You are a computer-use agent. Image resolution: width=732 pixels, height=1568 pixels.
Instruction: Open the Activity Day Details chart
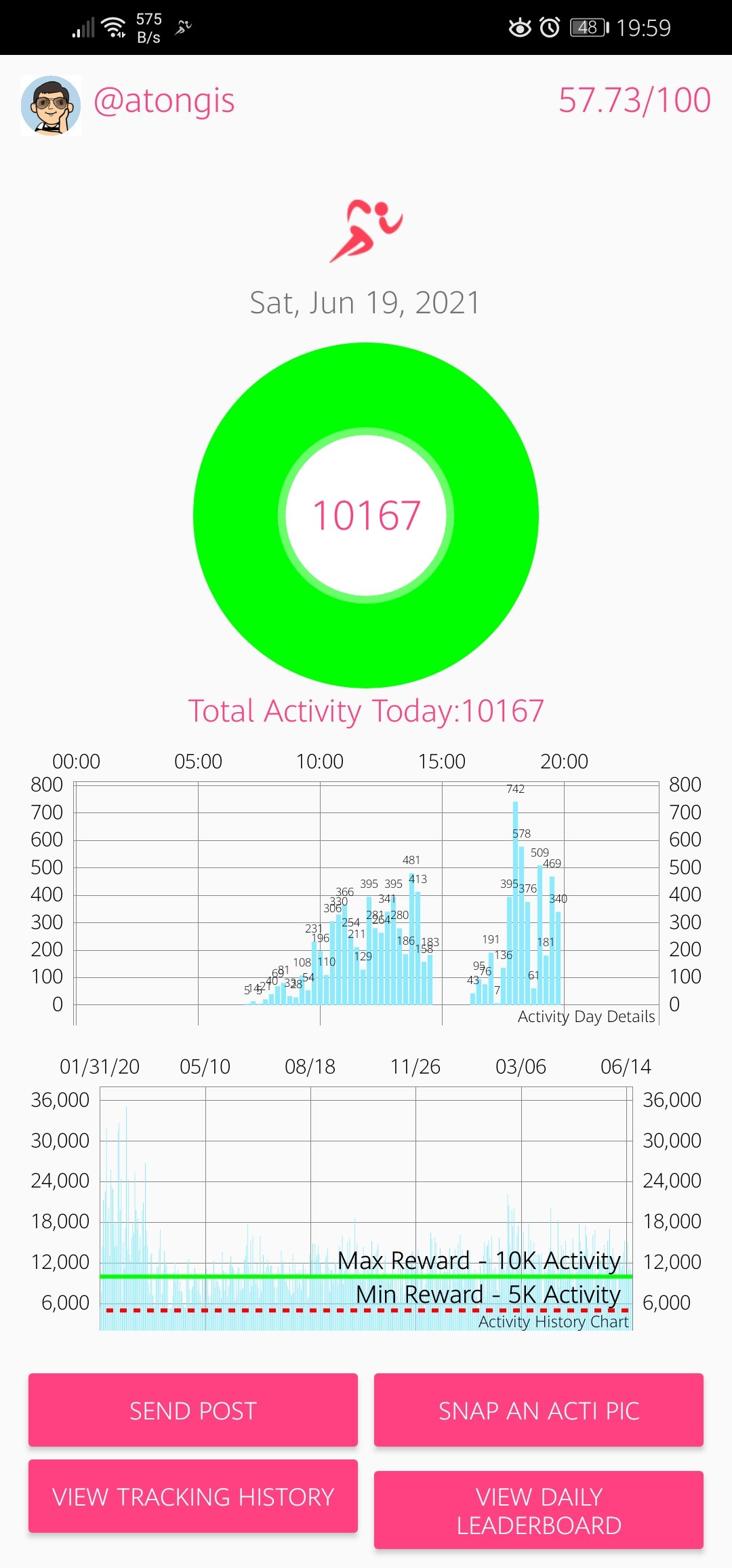[366, 902]
